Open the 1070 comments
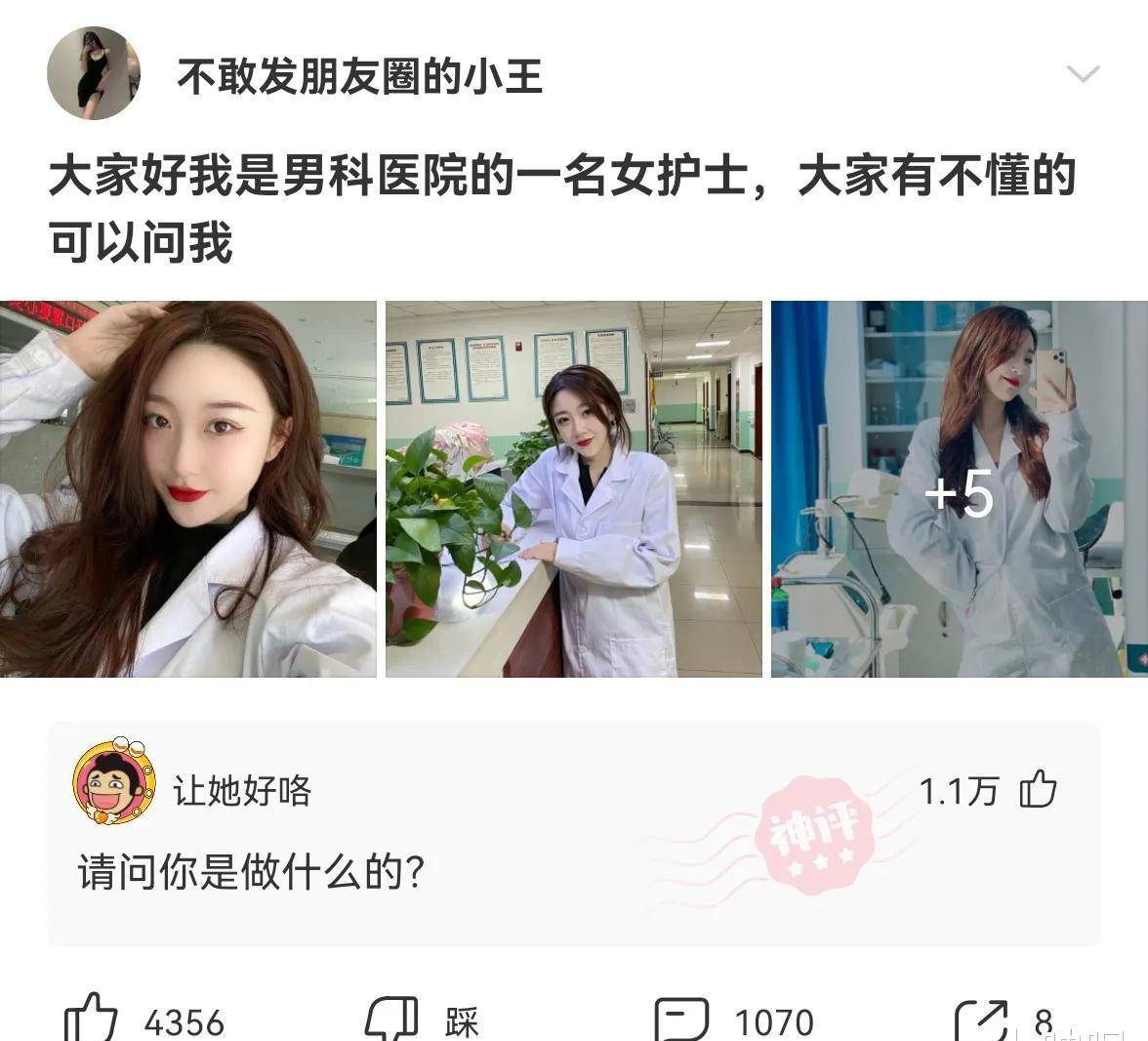This screenshot has width=1148, height=1041. pos(681,1020)
